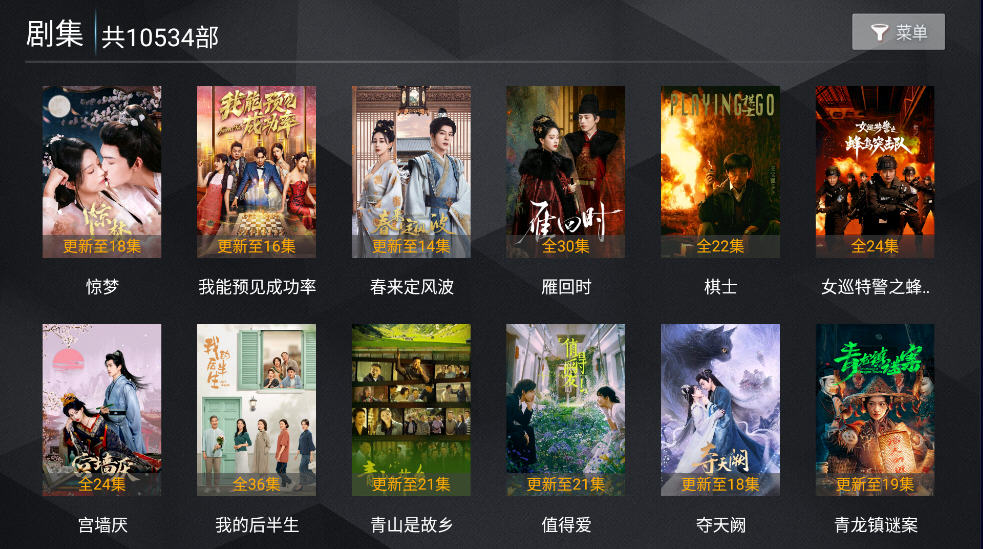Select the series 值得爱
983x549 pixels.
point(566,410)
